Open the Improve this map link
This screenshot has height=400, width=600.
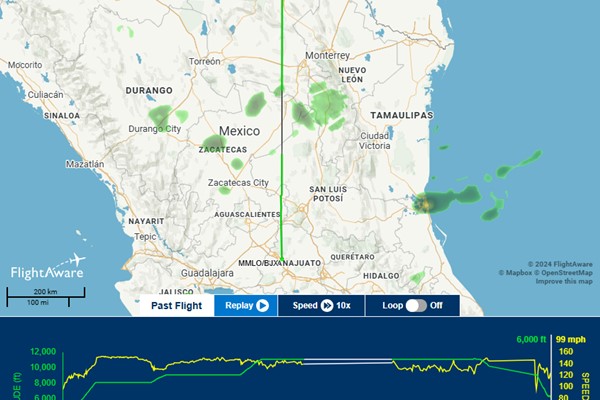(x=563, y=281)
